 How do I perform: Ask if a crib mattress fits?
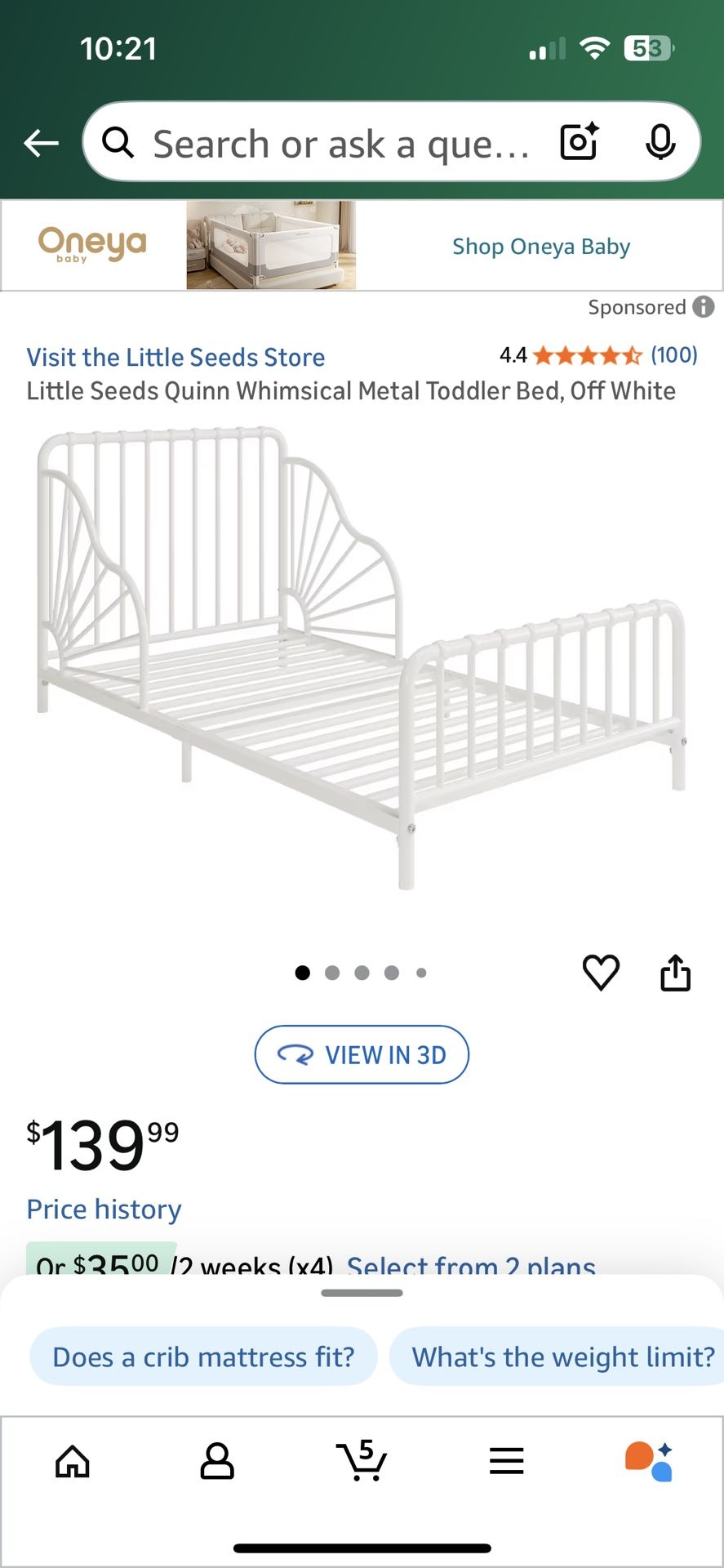pyautogui.click(x=202, y=1356)
